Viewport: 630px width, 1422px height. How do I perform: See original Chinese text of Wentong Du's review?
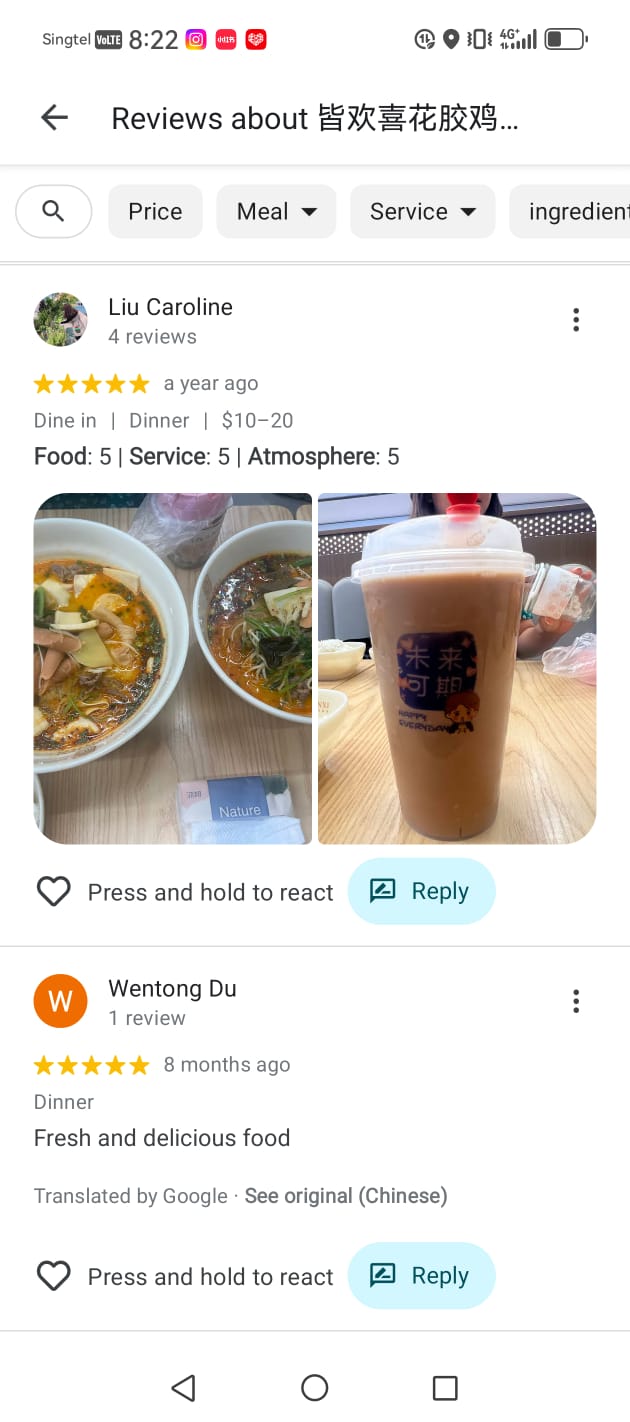click(x=346, y=1196)
